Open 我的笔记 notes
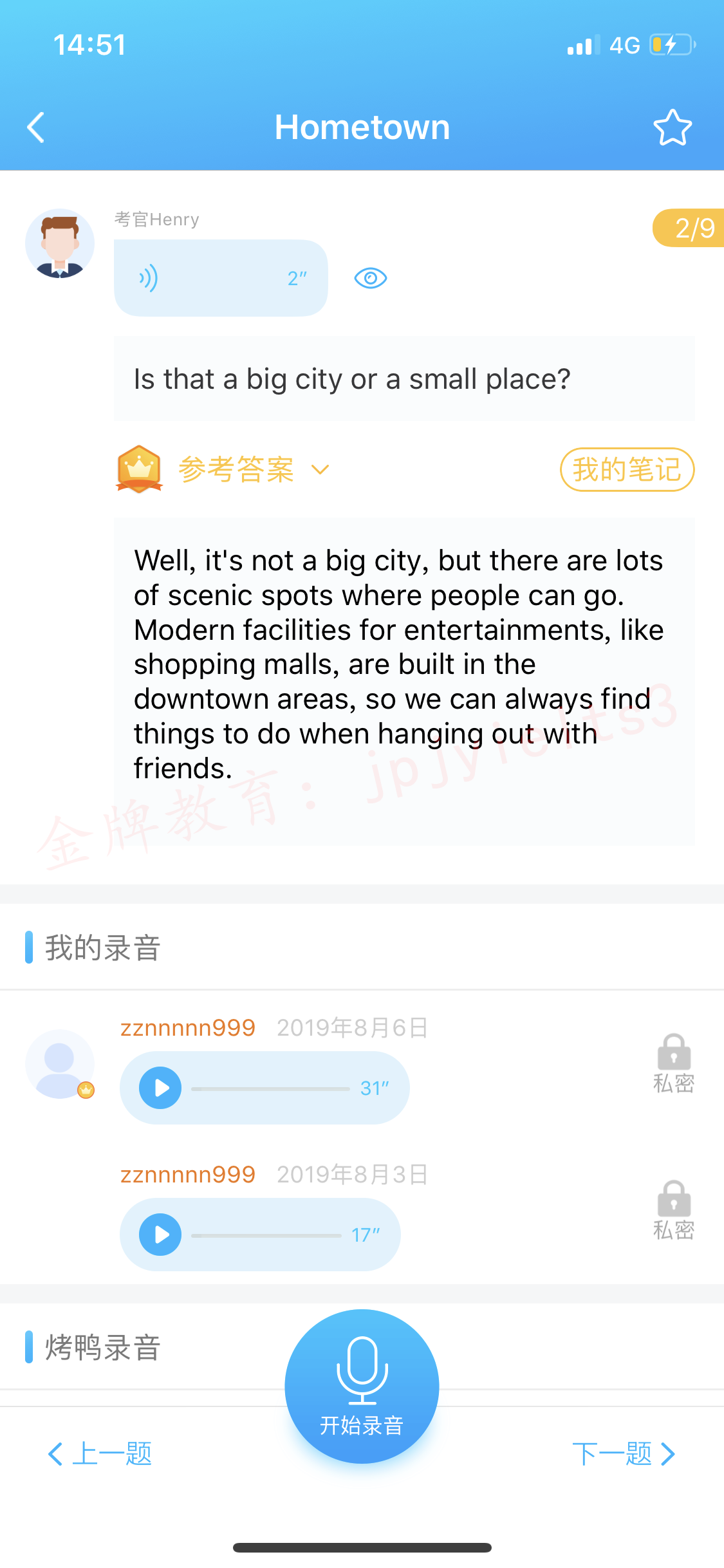Screen dimensions: 724x1568 (x=627, y=469)
